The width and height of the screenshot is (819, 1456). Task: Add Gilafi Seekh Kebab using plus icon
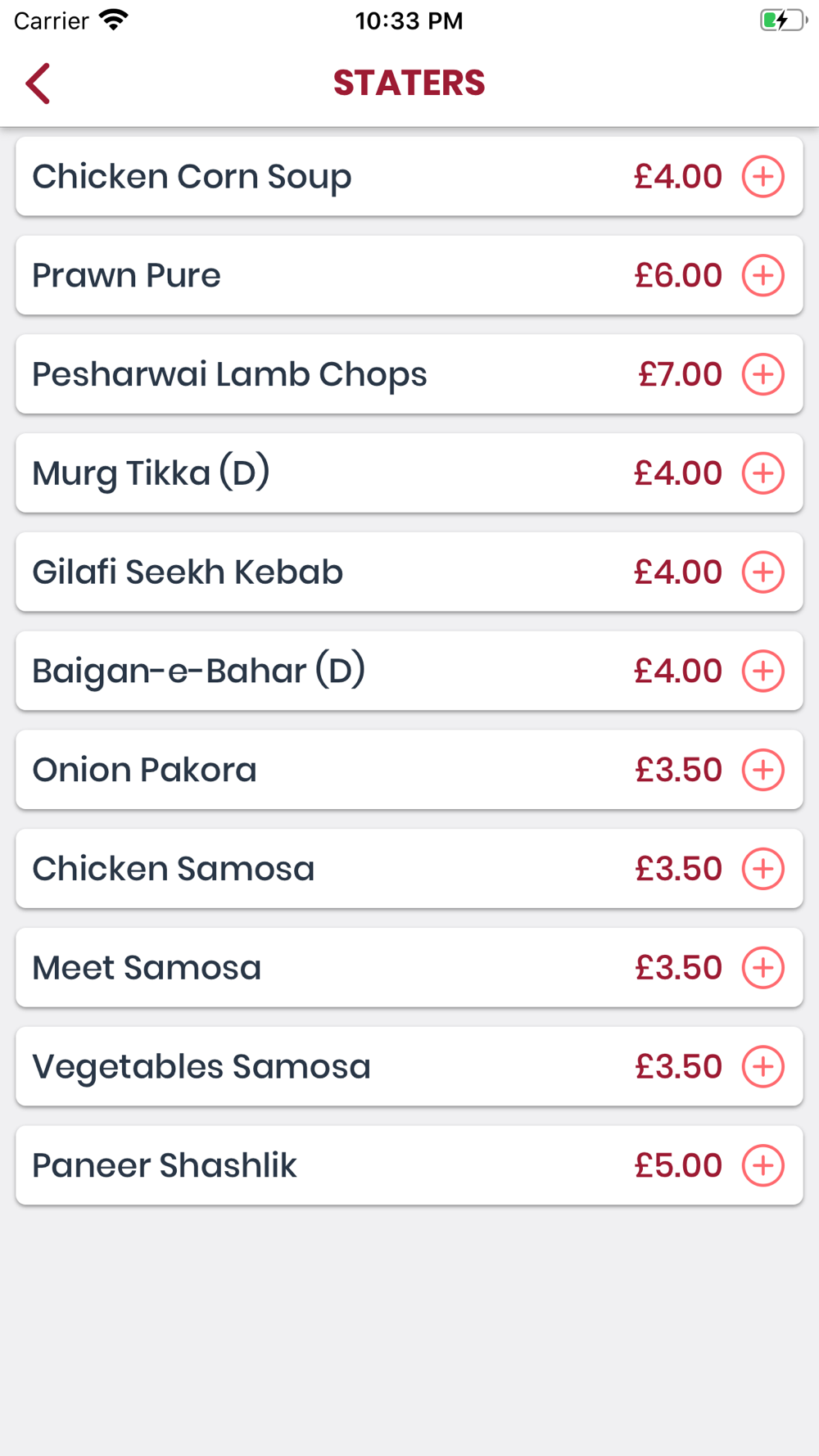[x=763, y=572]
